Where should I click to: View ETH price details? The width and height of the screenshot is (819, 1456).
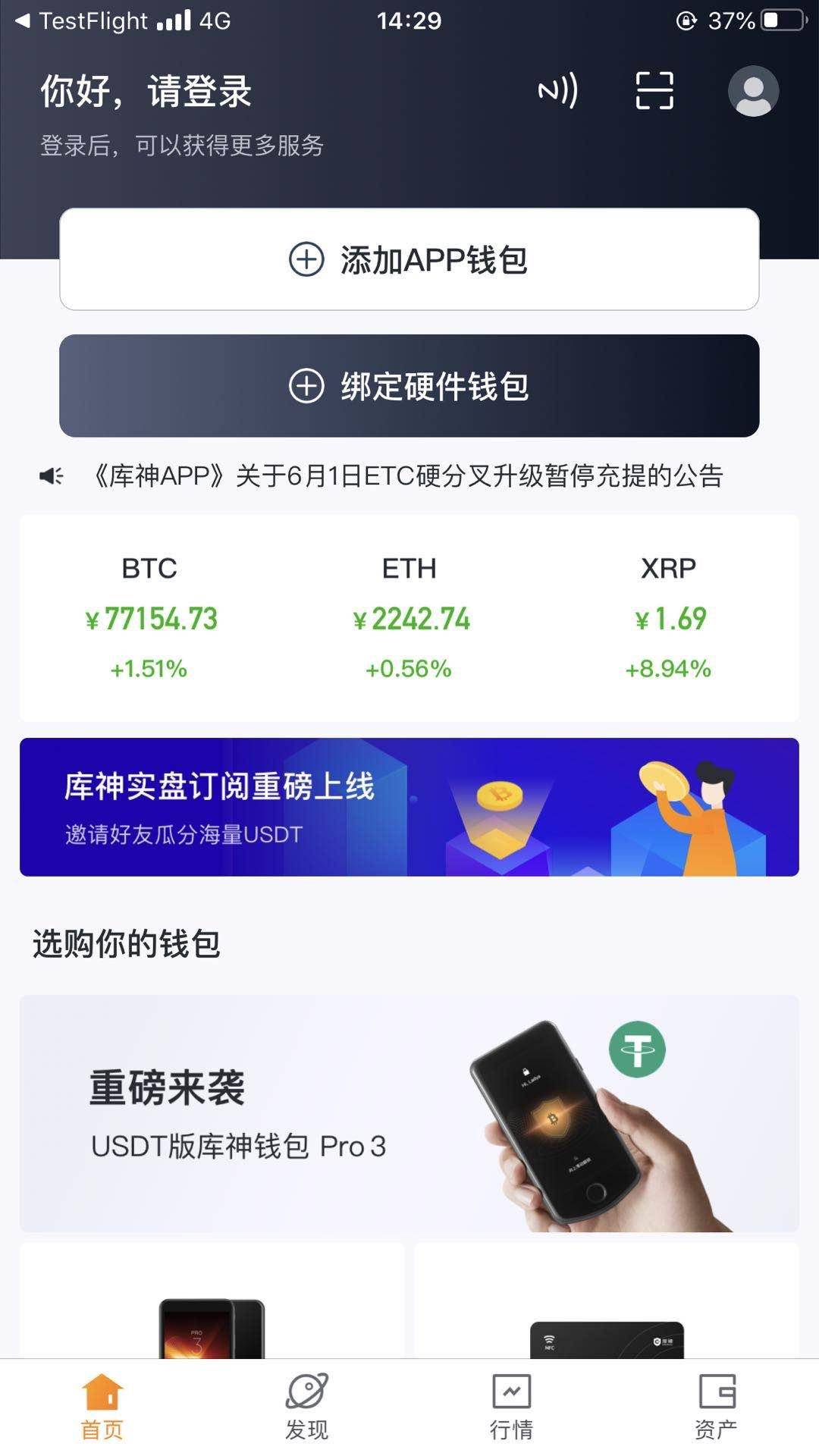pos(409,618)
